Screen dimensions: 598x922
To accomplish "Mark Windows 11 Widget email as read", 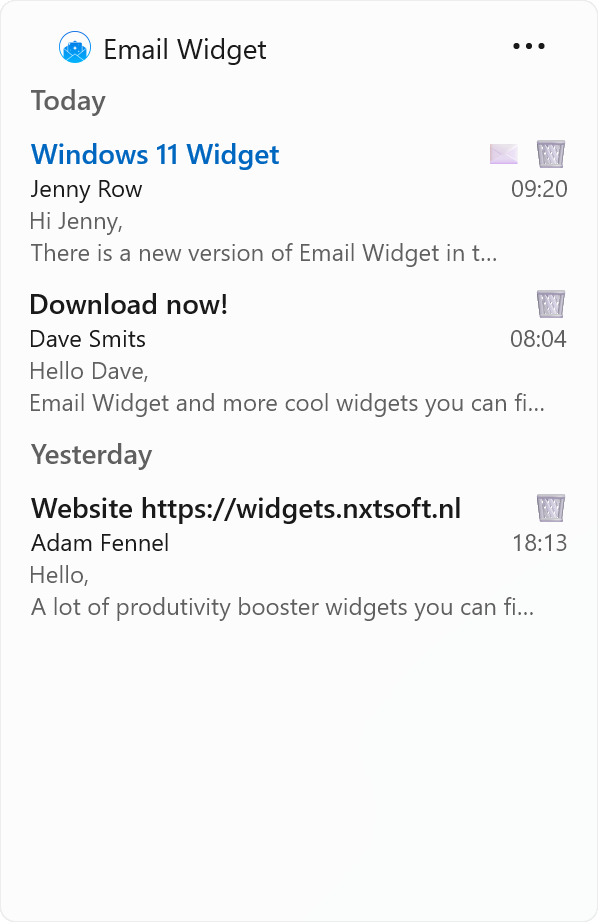I will pos(504,154).
